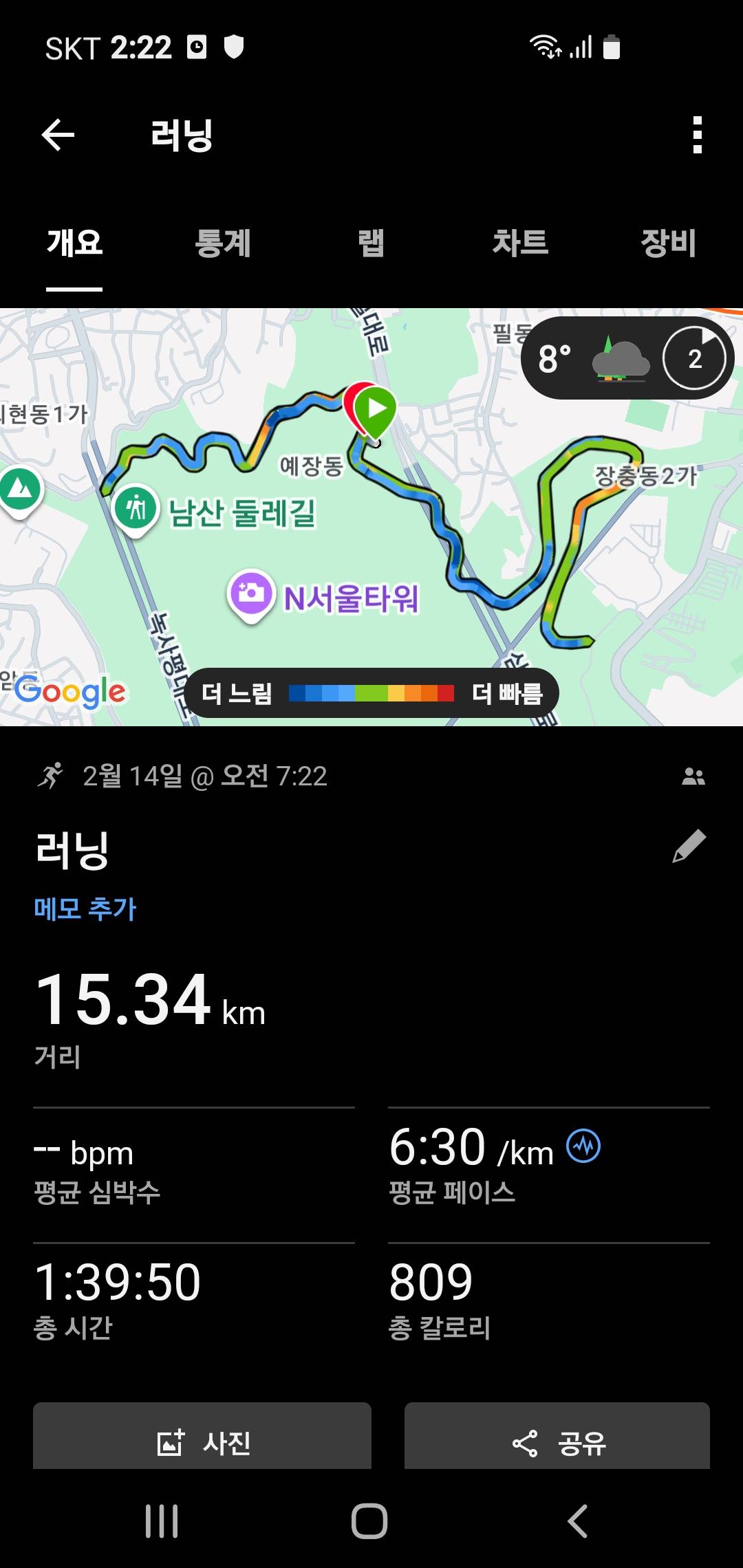Tap the back arrow to leave activity
The width and height of the screenshot is (743, 1568).
click(x=58, y=135)
